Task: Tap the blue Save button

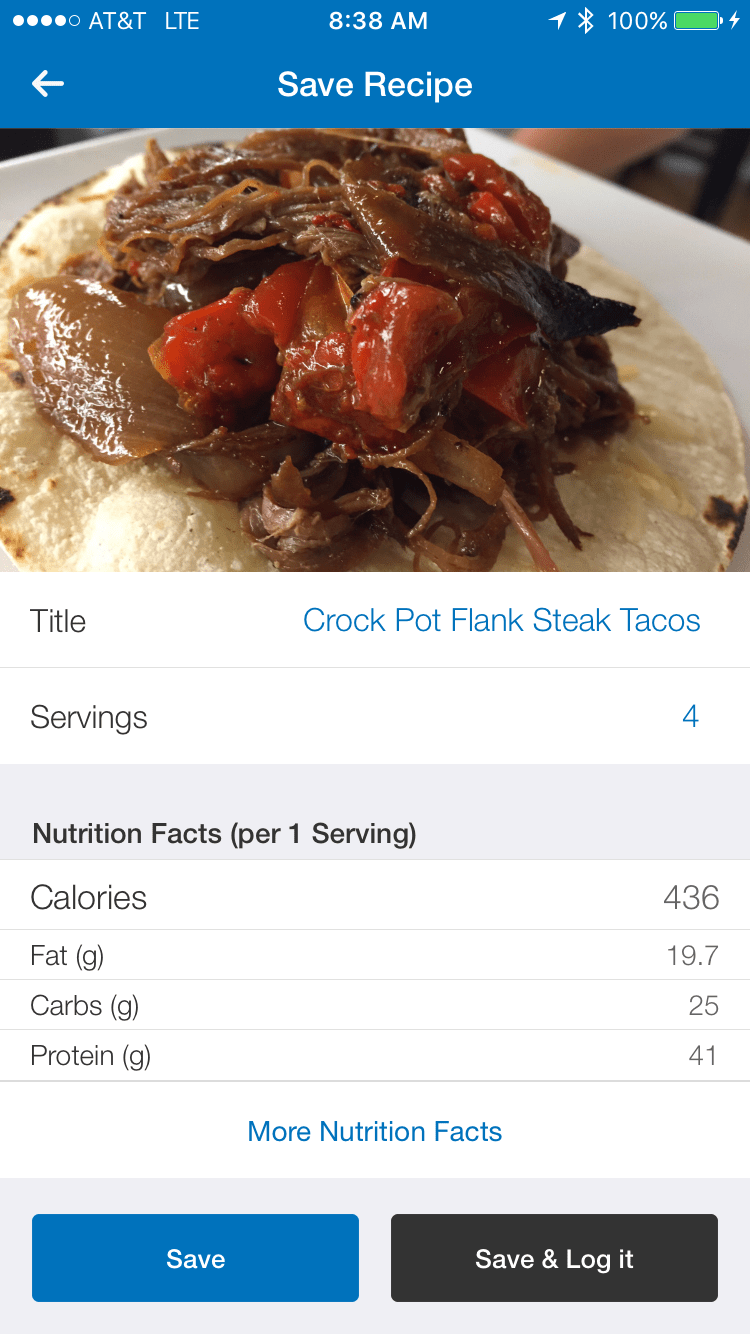Action: click(x=195, y=1258)
